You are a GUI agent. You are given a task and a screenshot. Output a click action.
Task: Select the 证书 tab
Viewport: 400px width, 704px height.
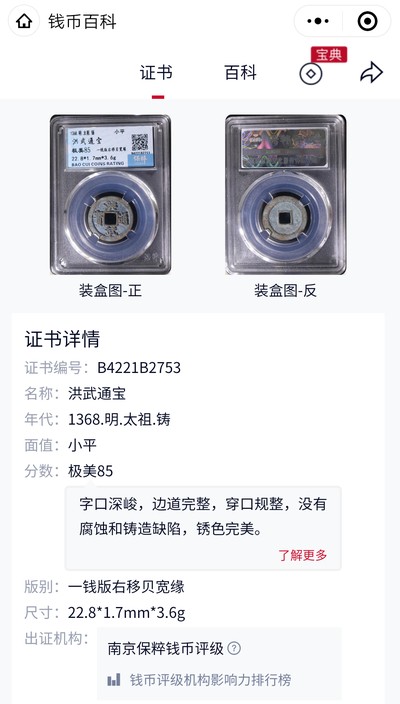pyautogui.click(x=156, y=73)
